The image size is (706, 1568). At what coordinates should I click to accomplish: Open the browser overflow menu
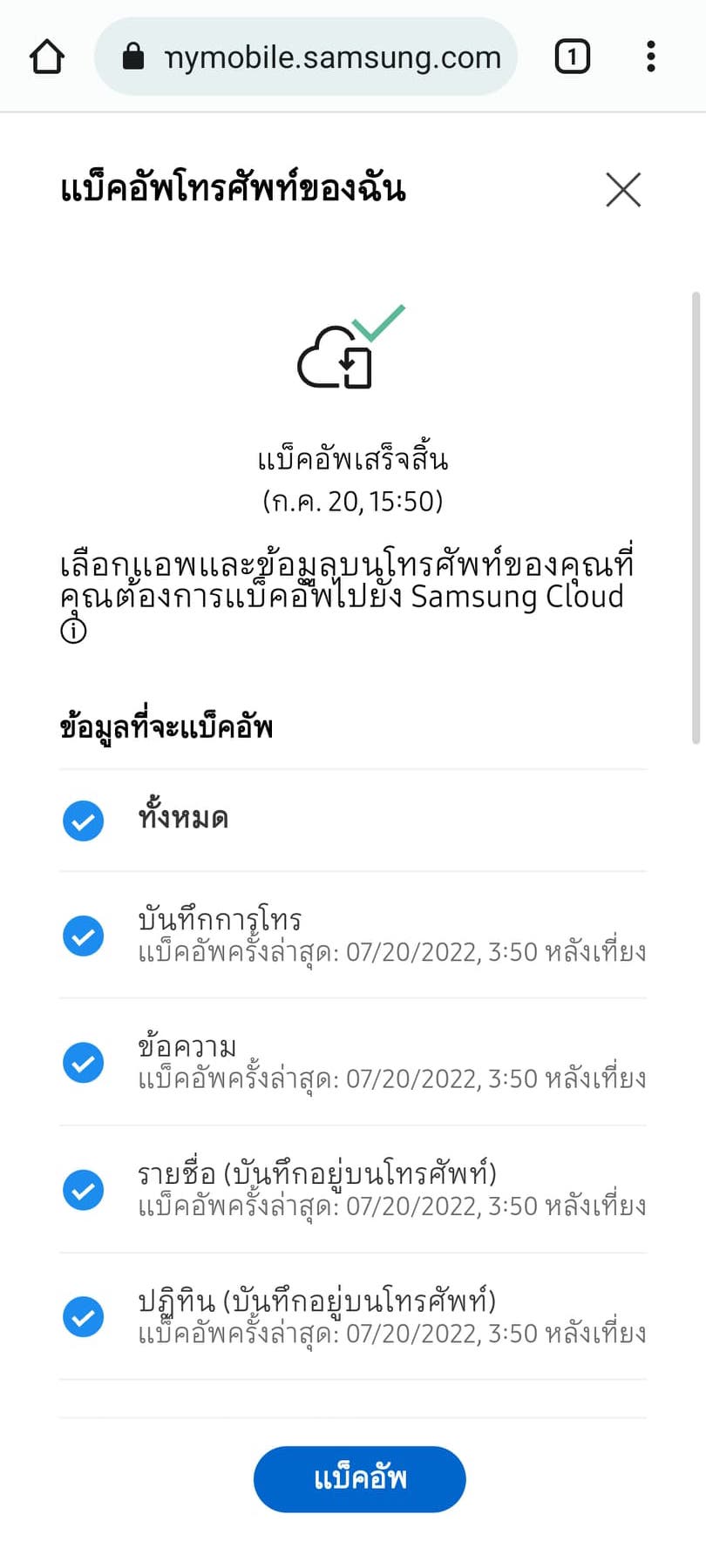tap(650, 57)
